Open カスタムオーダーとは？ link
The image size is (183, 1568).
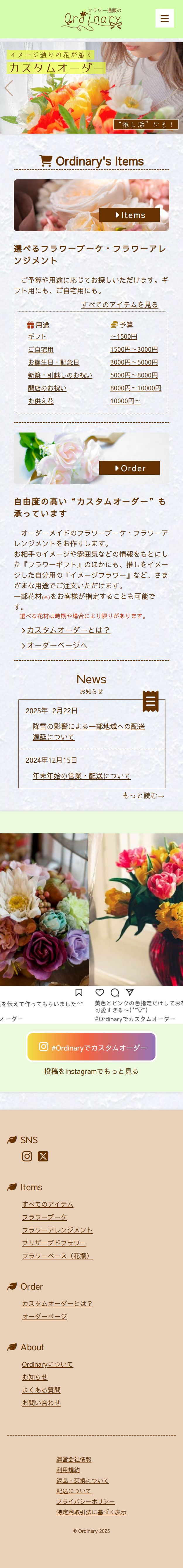pyautogui.click(x=68, y=630)
